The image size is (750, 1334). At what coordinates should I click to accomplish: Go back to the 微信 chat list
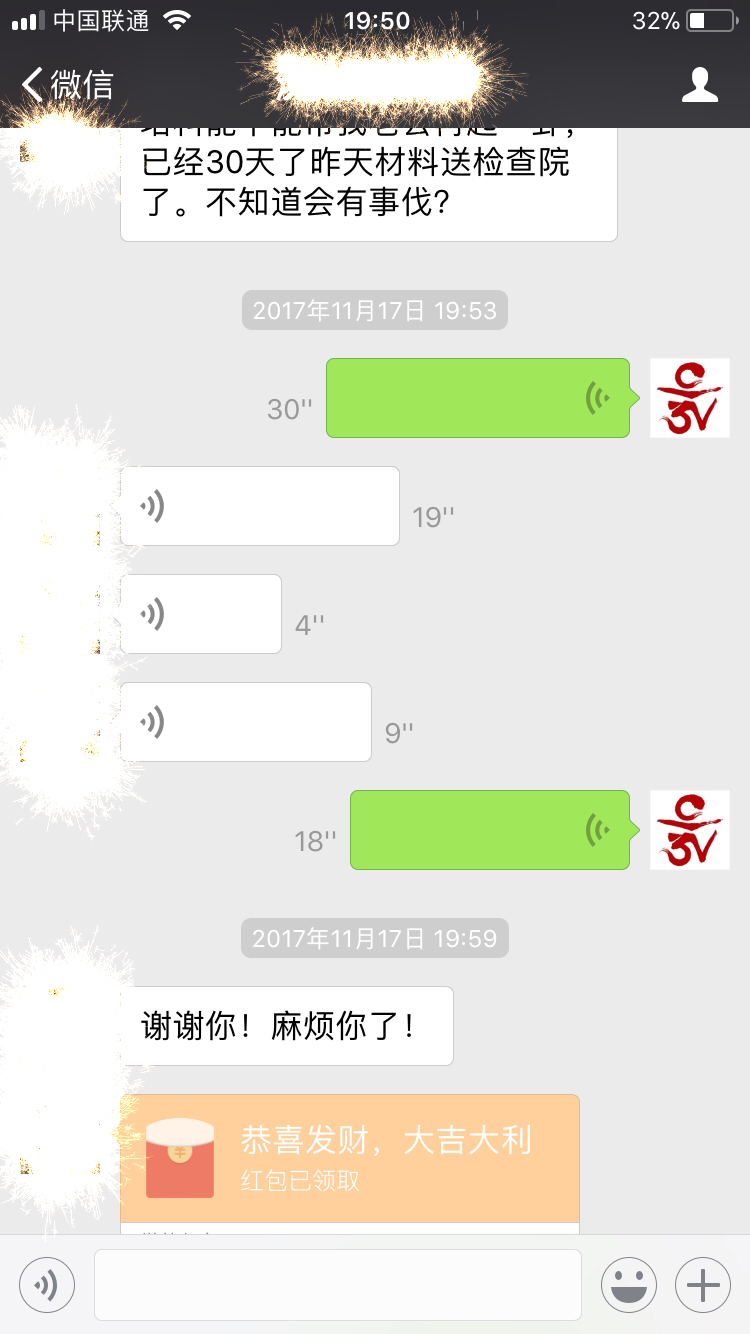pyautogui.click(x=68, y=84)
